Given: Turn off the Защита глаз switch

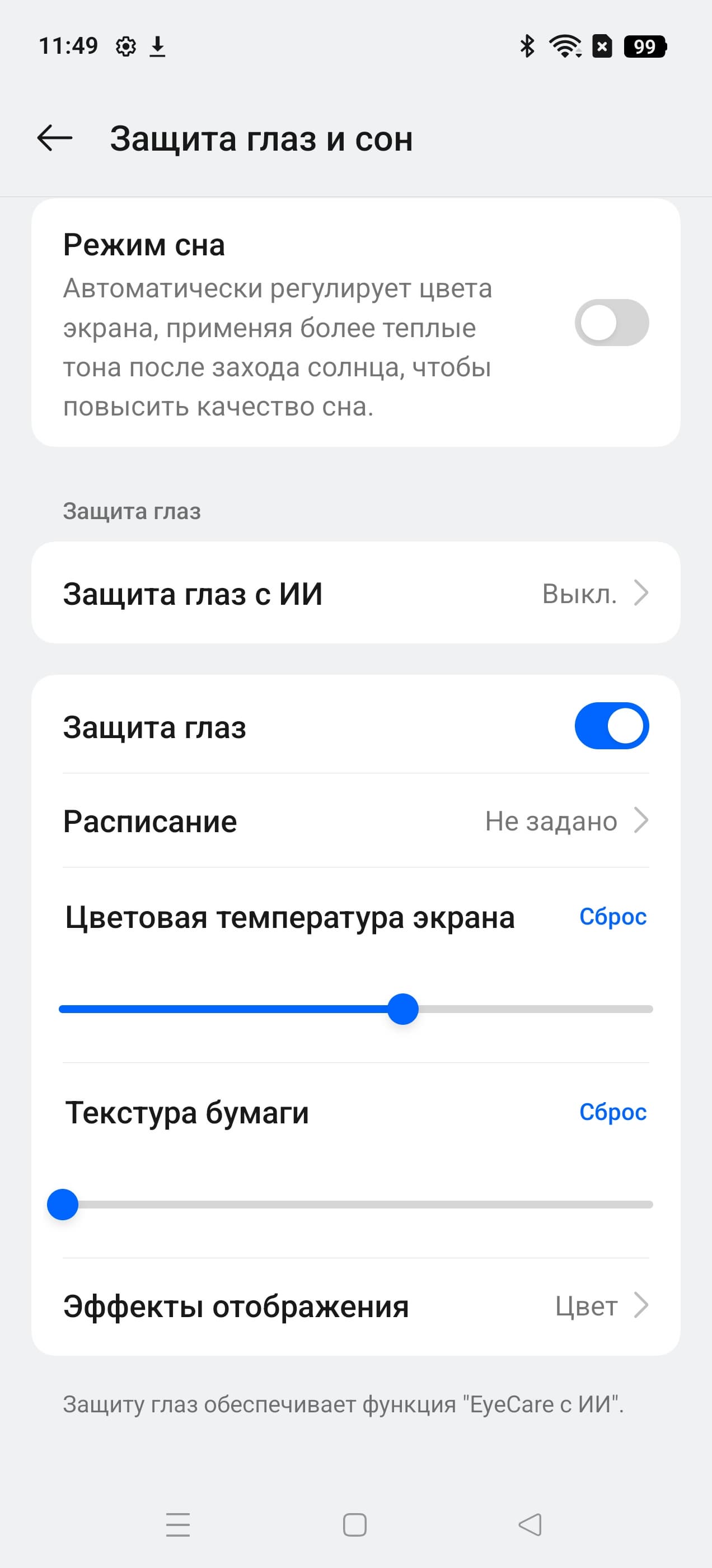Looking at the screenshot, I should coord(611,726).
